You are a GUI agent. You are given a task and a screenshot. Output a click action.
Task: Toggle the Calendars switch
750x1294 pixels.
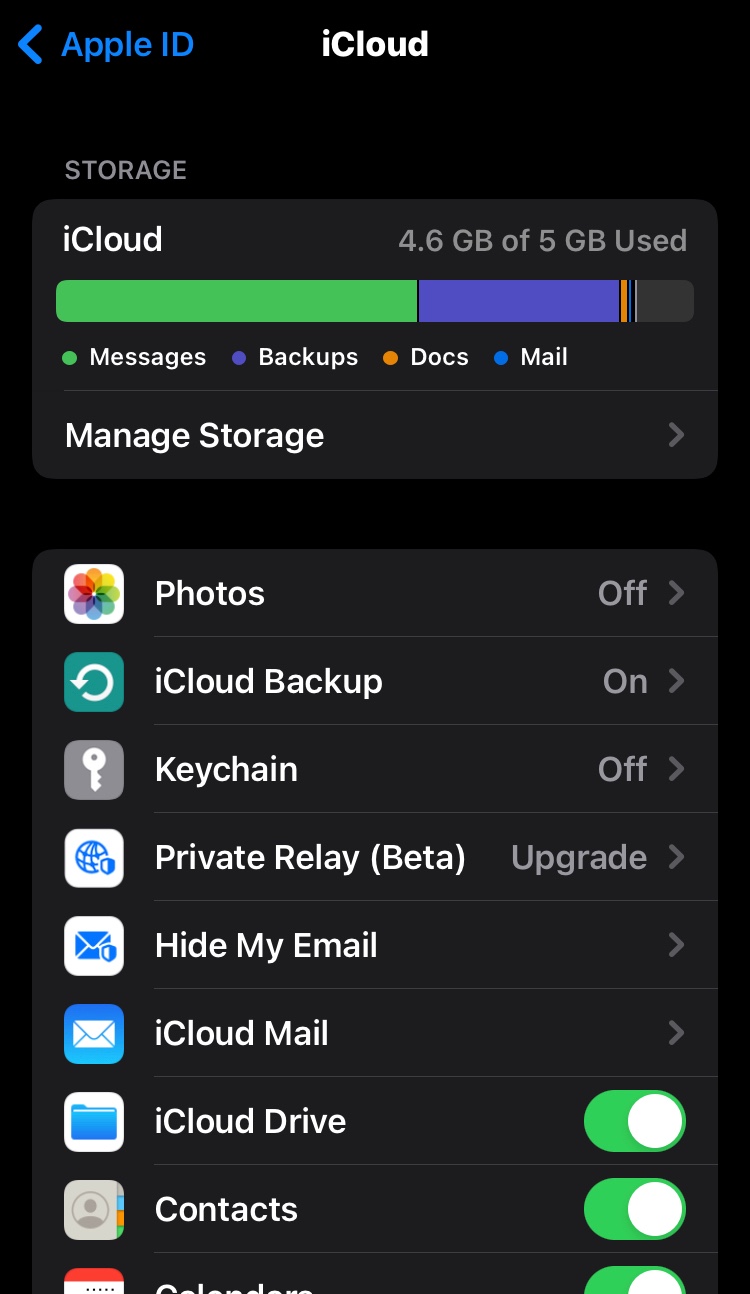pyautogui.click(x=635, y=1280)
